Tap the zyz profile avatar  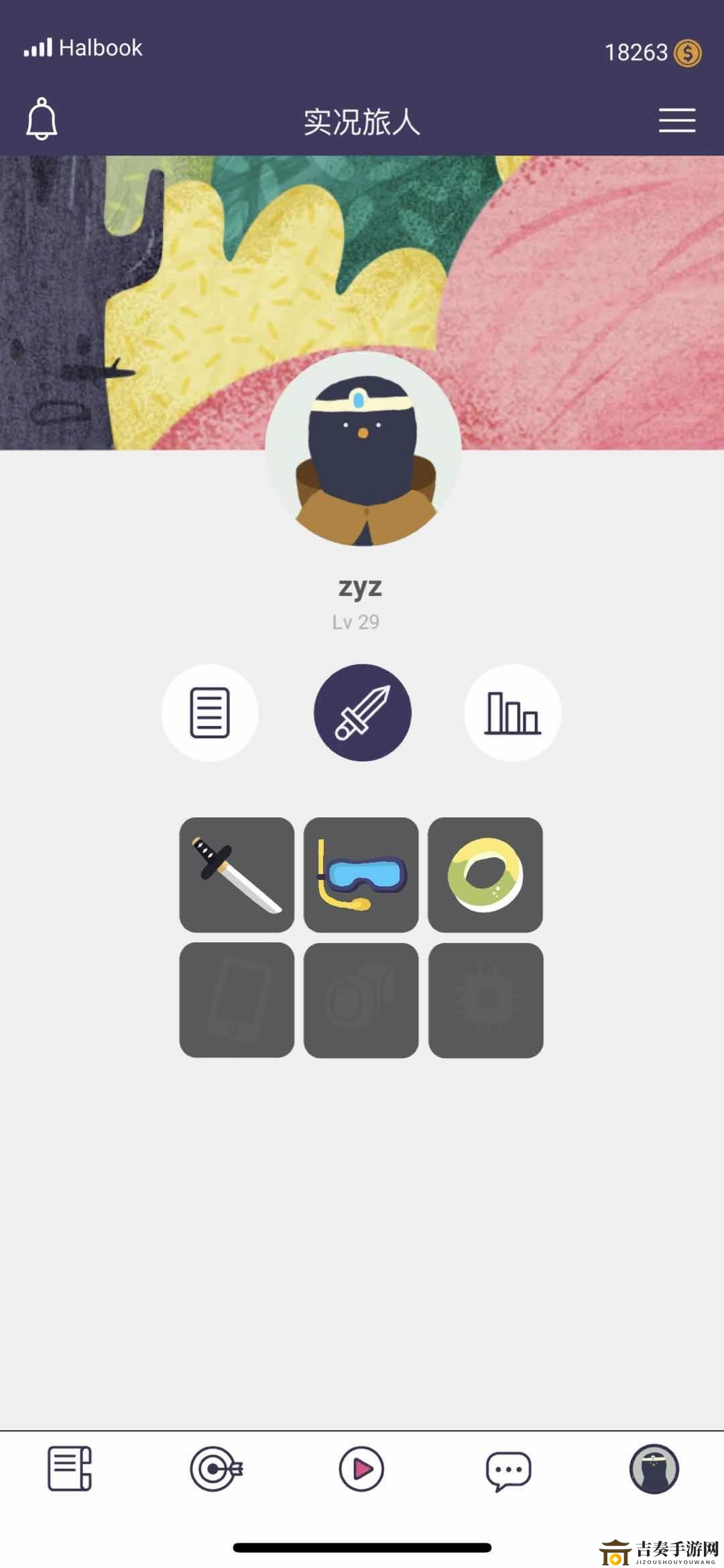[363, 450]
